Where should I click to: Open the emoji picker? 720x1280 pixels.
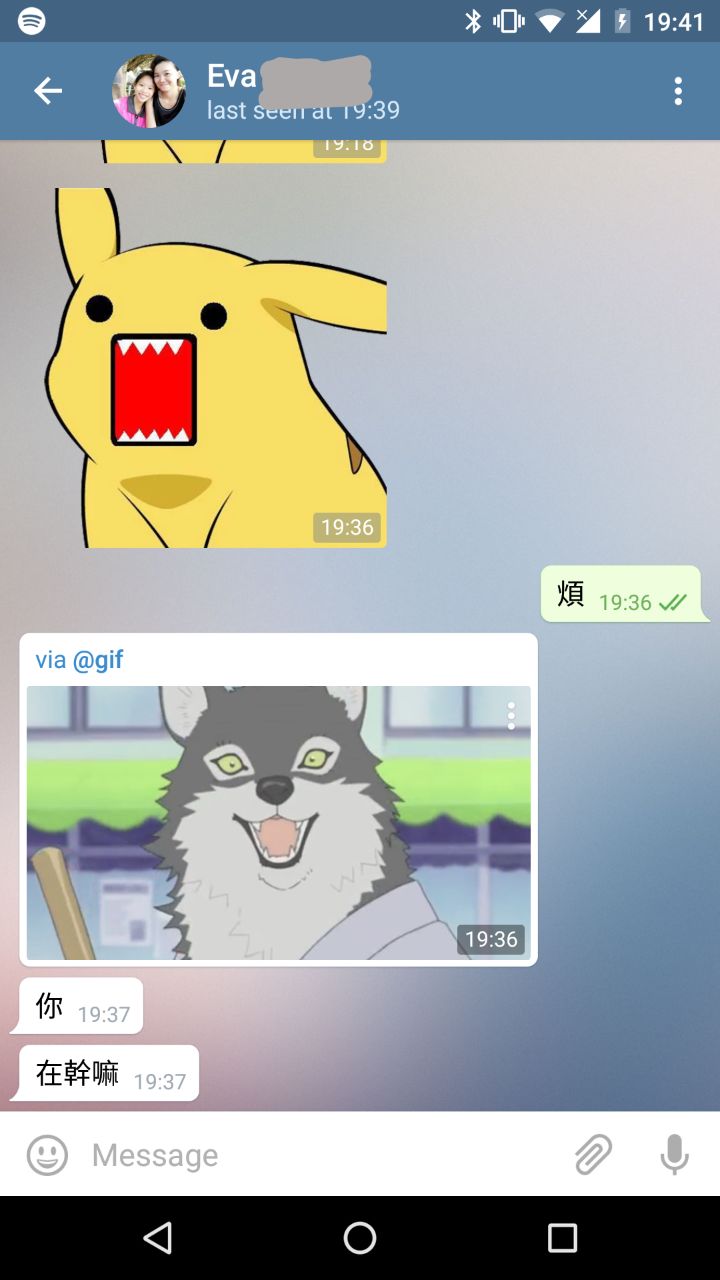click(47, 1155)
